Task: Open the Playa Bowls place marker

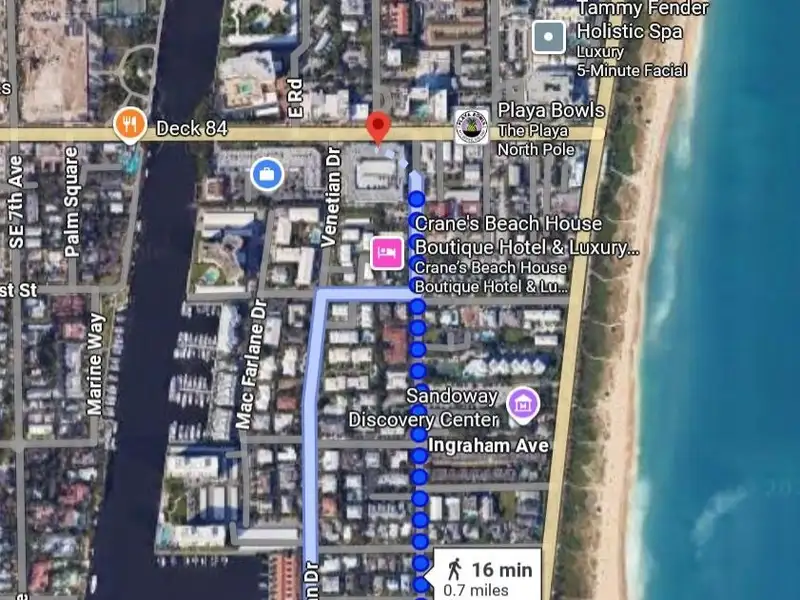Action: [471, 126]
